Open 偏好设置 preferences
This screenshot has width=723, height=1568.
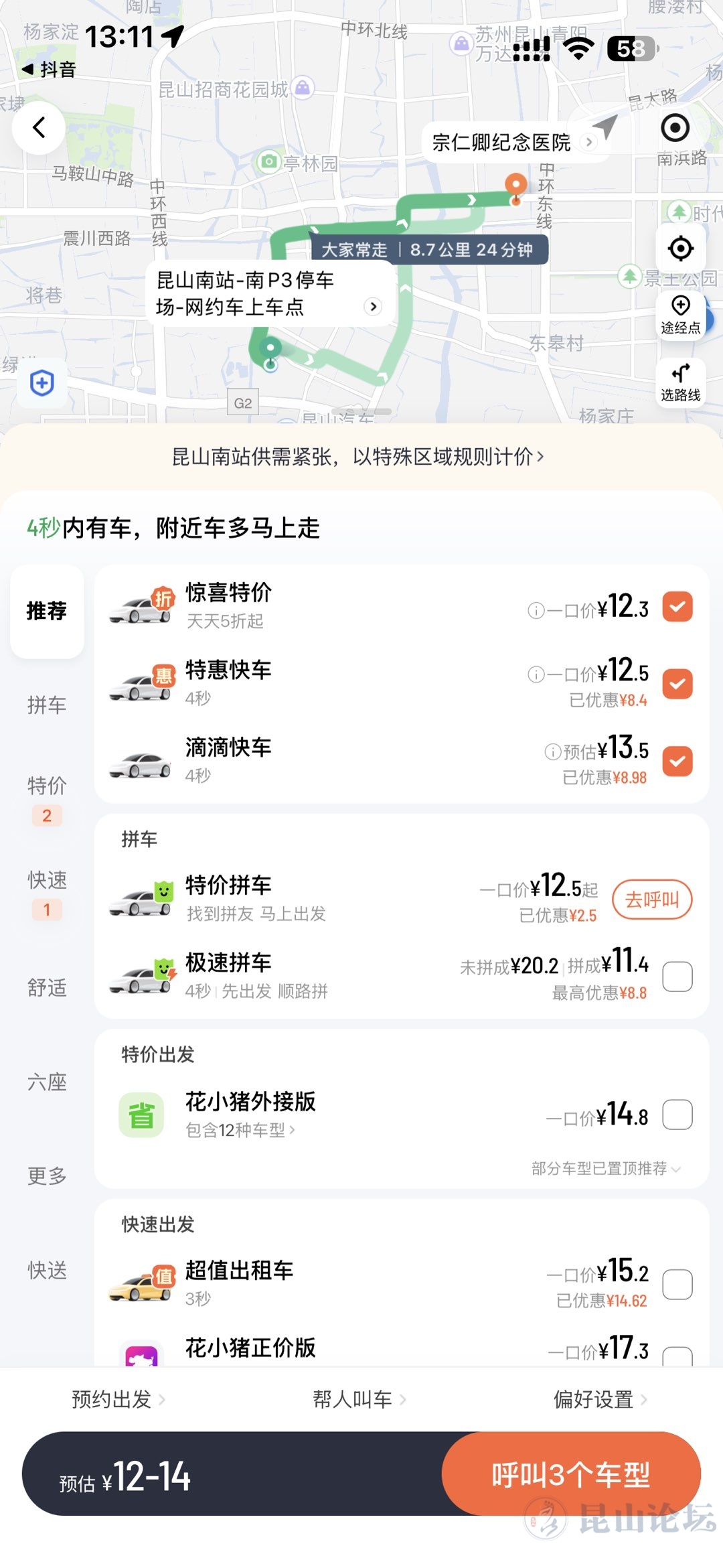(600, 1399)
